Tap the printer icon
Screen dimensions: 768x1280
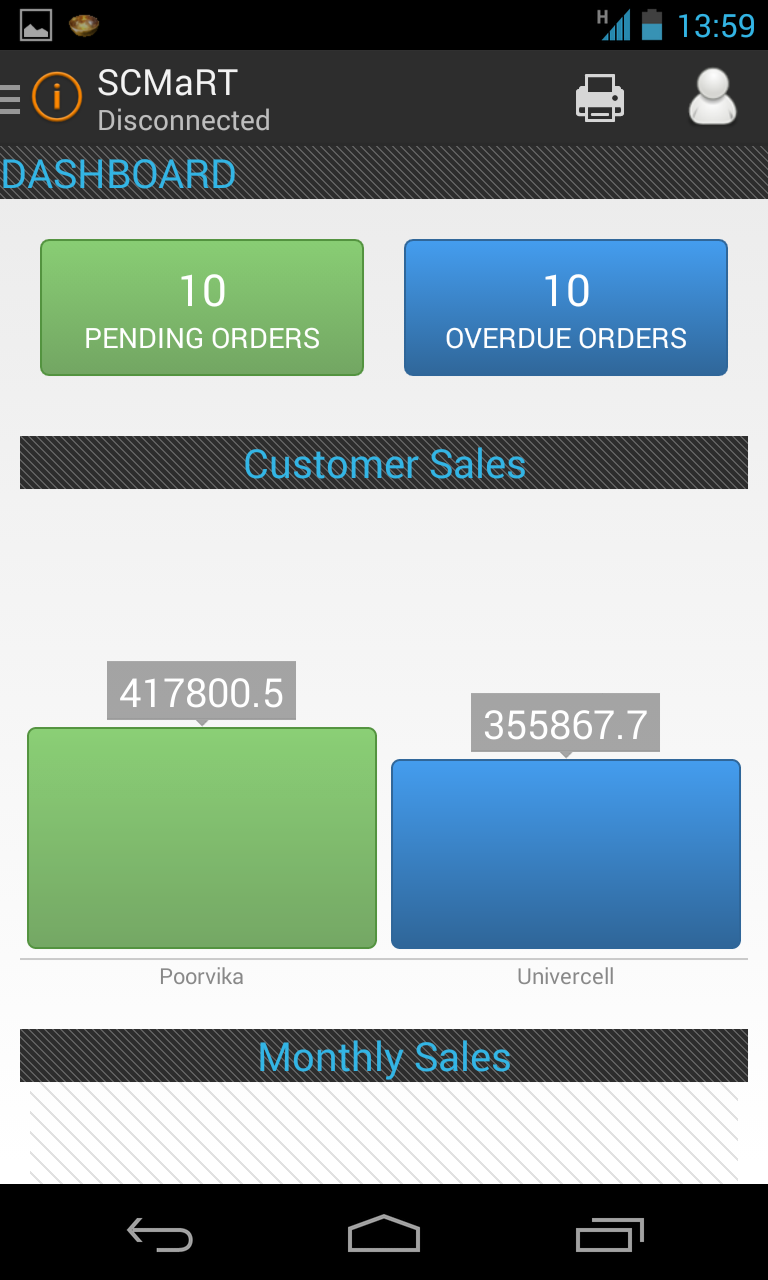pyautogui.click(x=600, y=98)
